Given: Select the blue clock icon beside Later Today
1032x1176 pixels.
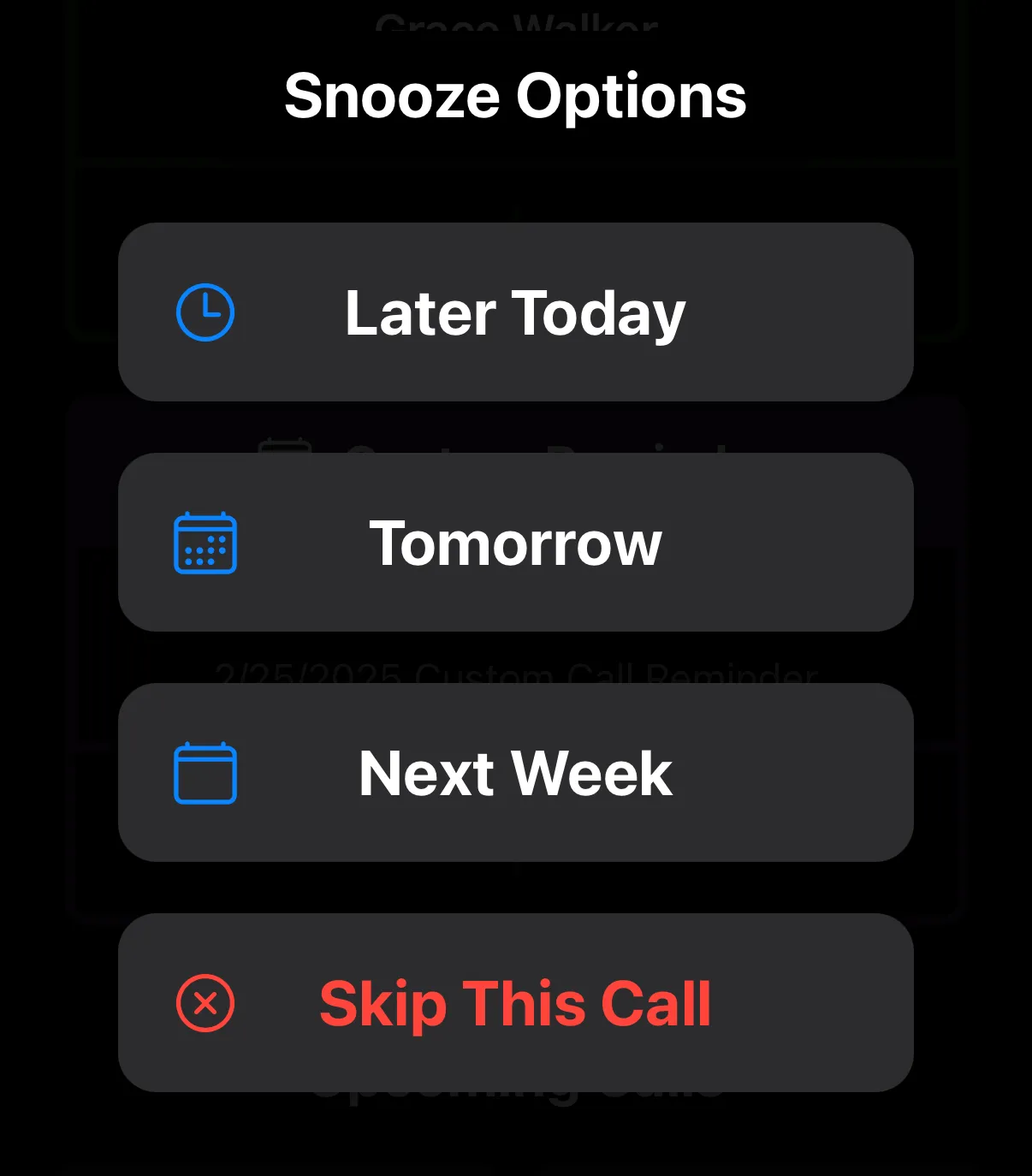Looking at the screenshot, I should (x=205, y=311).
